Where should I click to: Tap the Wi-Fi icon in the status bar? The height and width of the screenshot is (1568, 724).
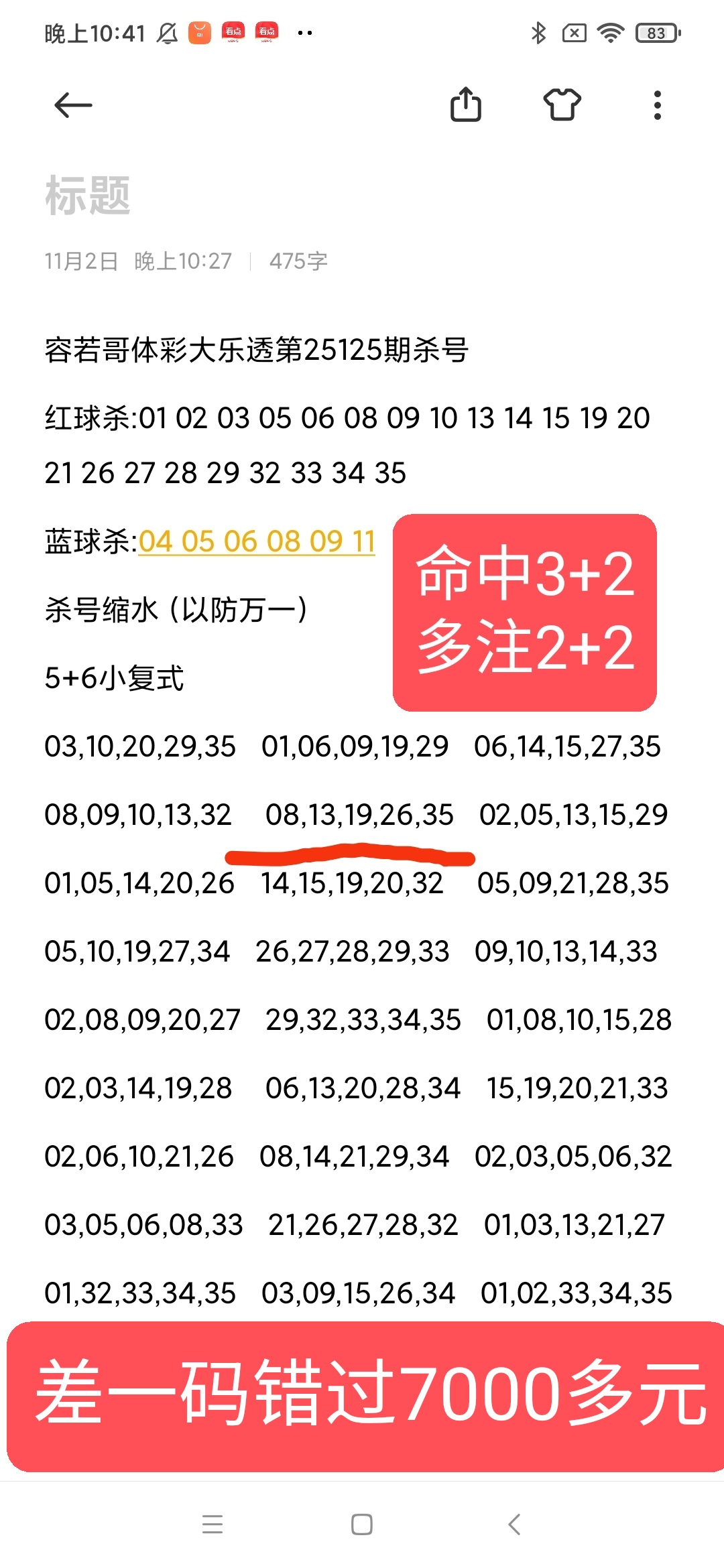(612, 31)
